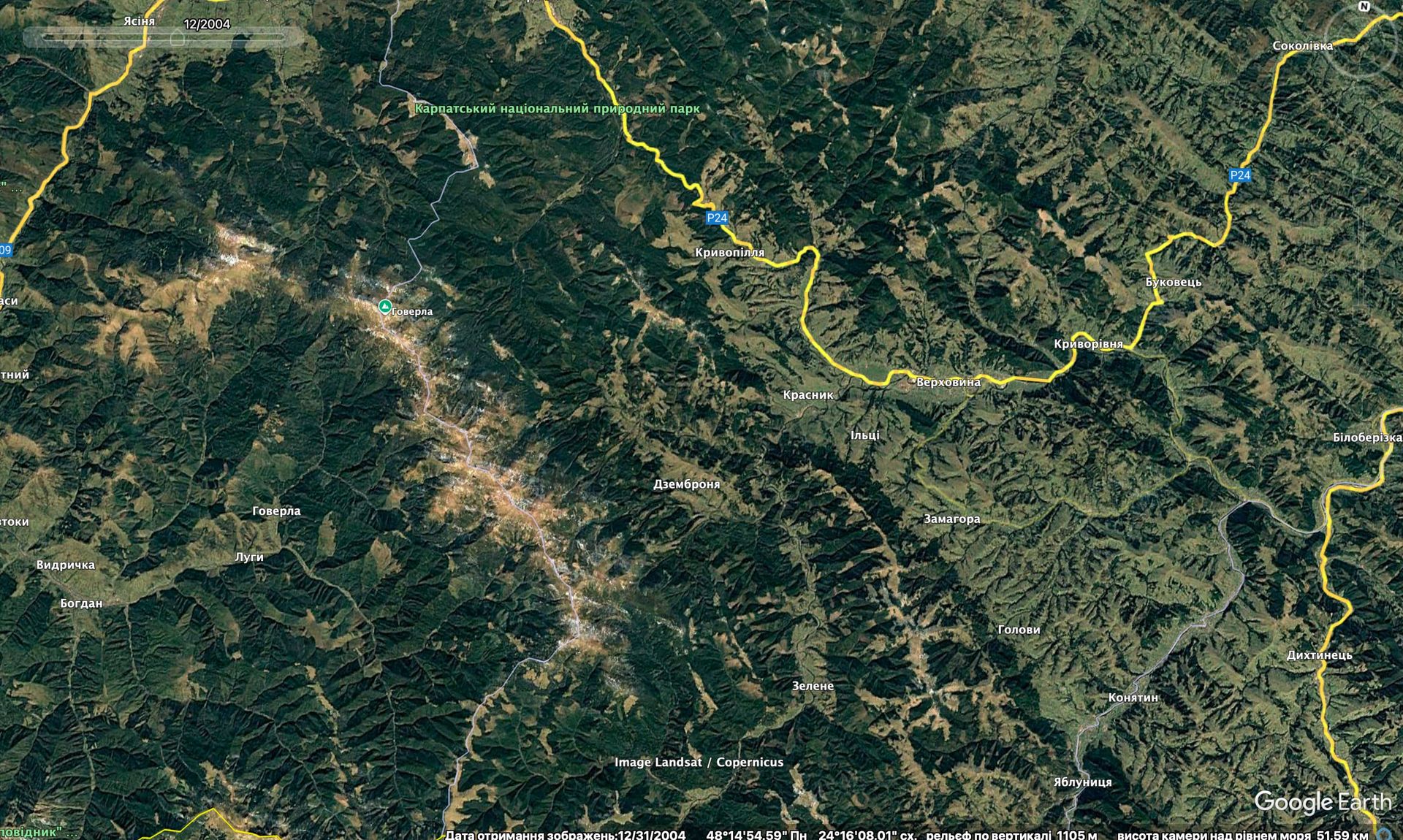Select the Дземброня place label

point(686,484)
